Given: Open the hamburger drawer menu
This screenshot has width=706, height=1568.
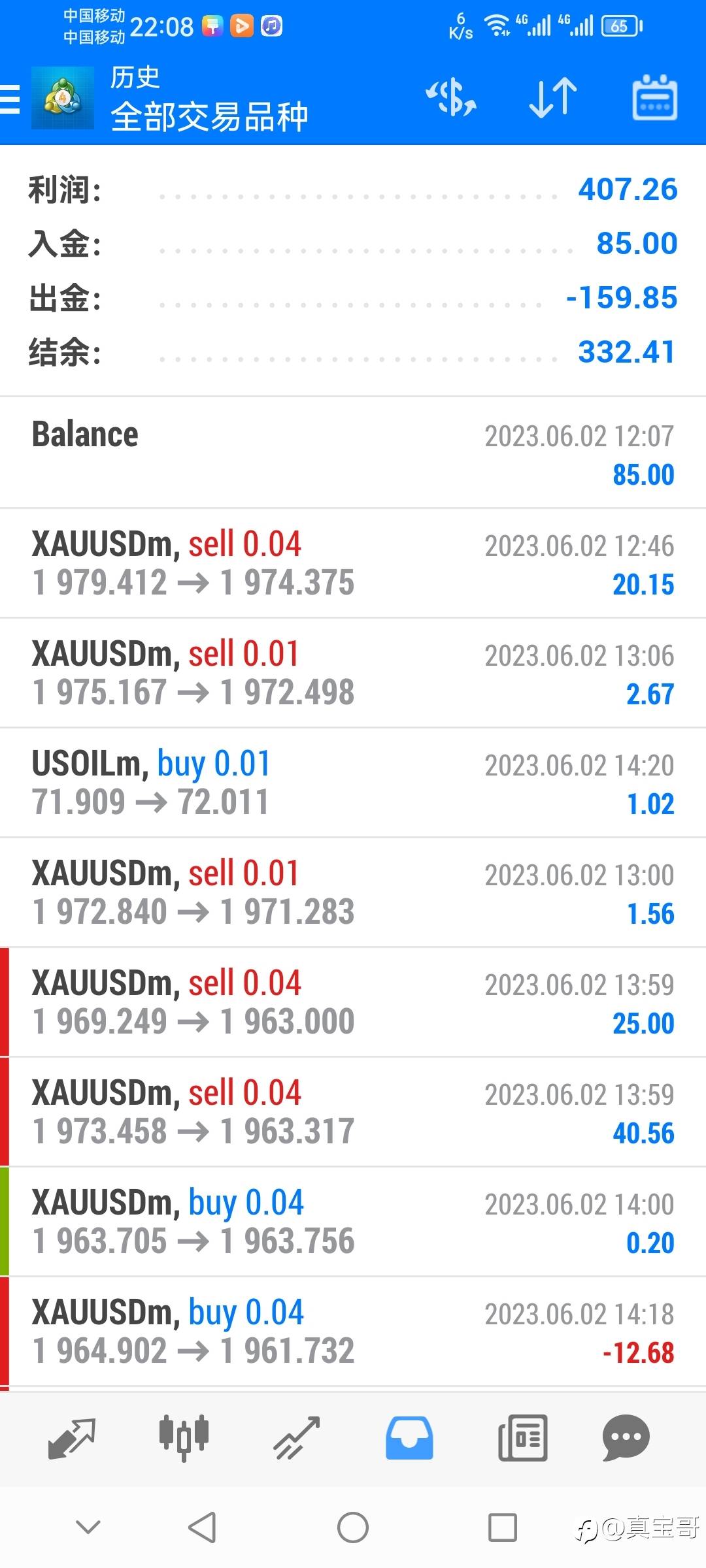Looking at the screenshot, I should tap(10, 99).
